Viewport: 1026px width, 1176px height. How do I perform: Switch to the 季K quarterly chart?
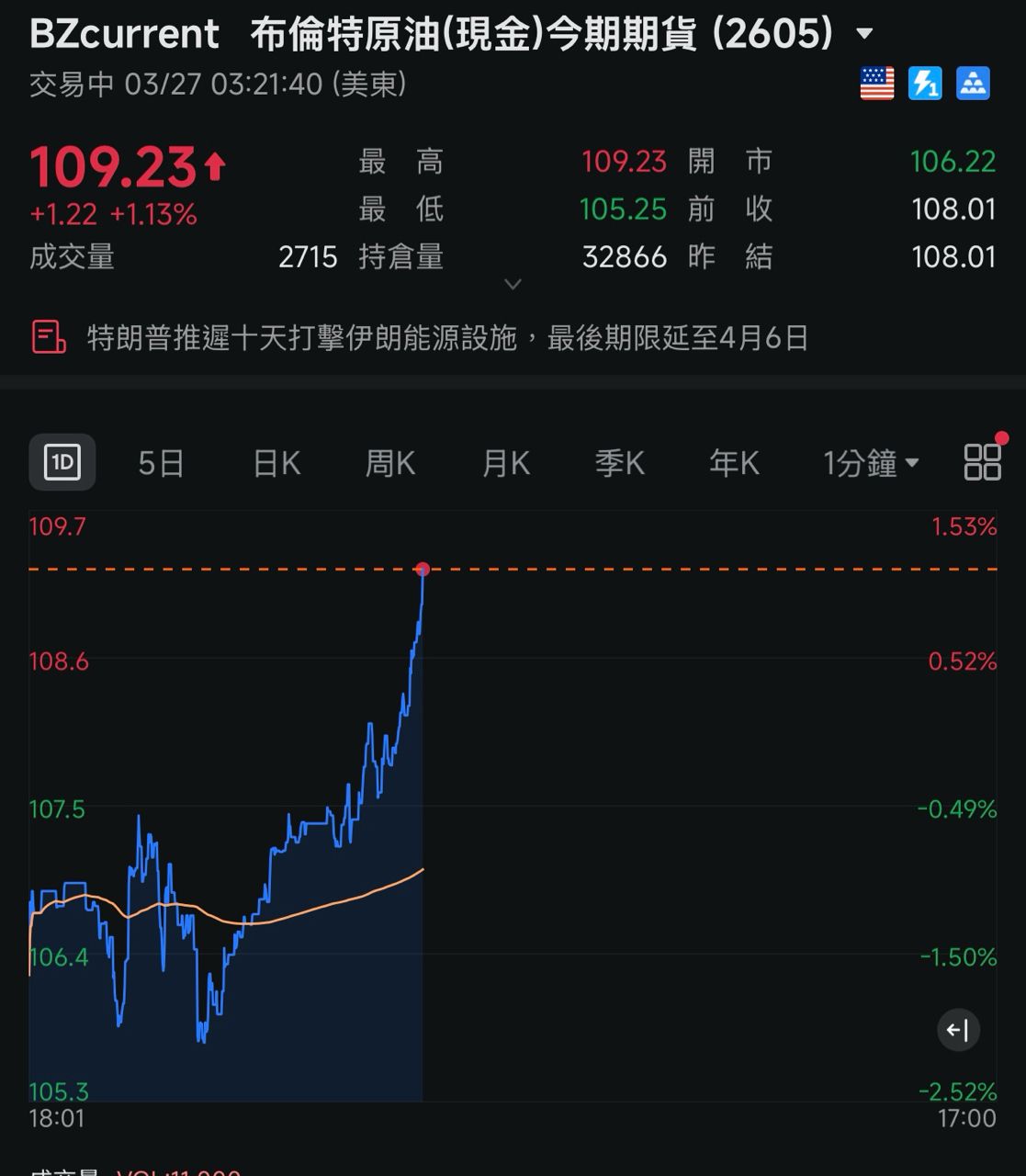620,463
